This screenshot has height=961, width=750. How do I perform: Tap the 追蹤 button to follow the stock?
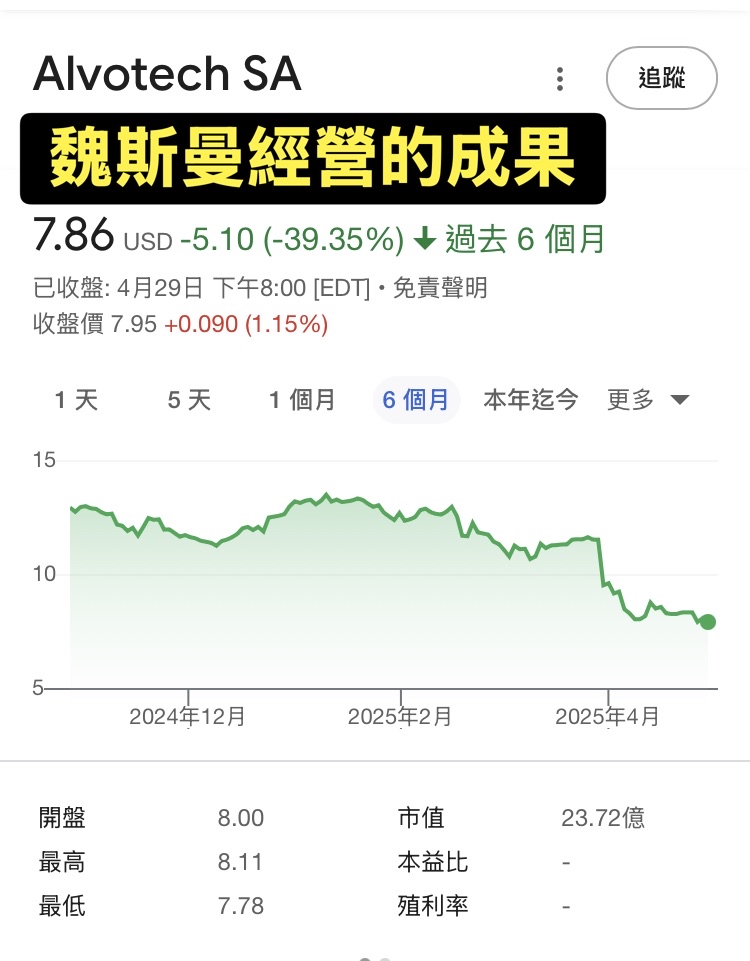point(661,78)
